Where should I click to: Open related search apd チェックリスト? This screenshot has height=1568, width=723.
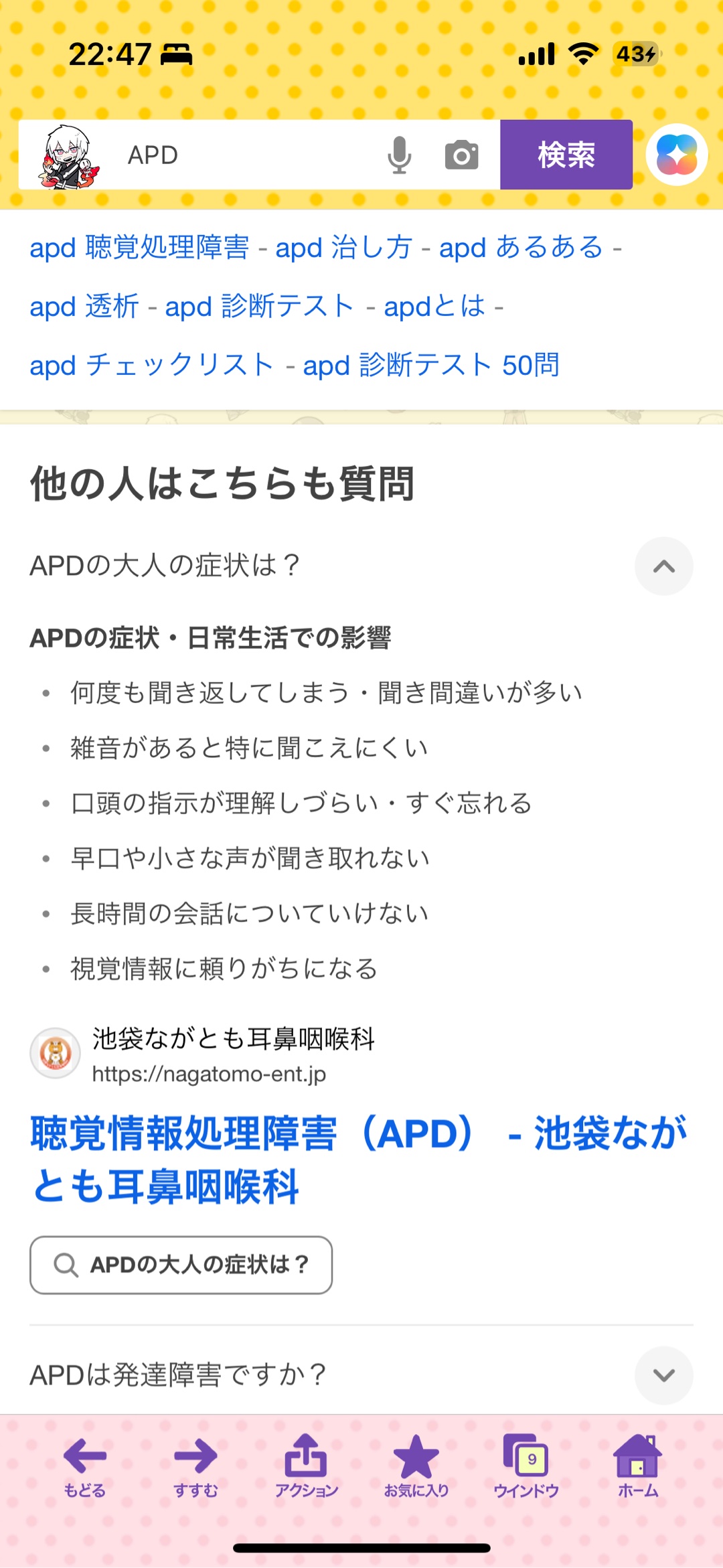(x=151, y=366)
